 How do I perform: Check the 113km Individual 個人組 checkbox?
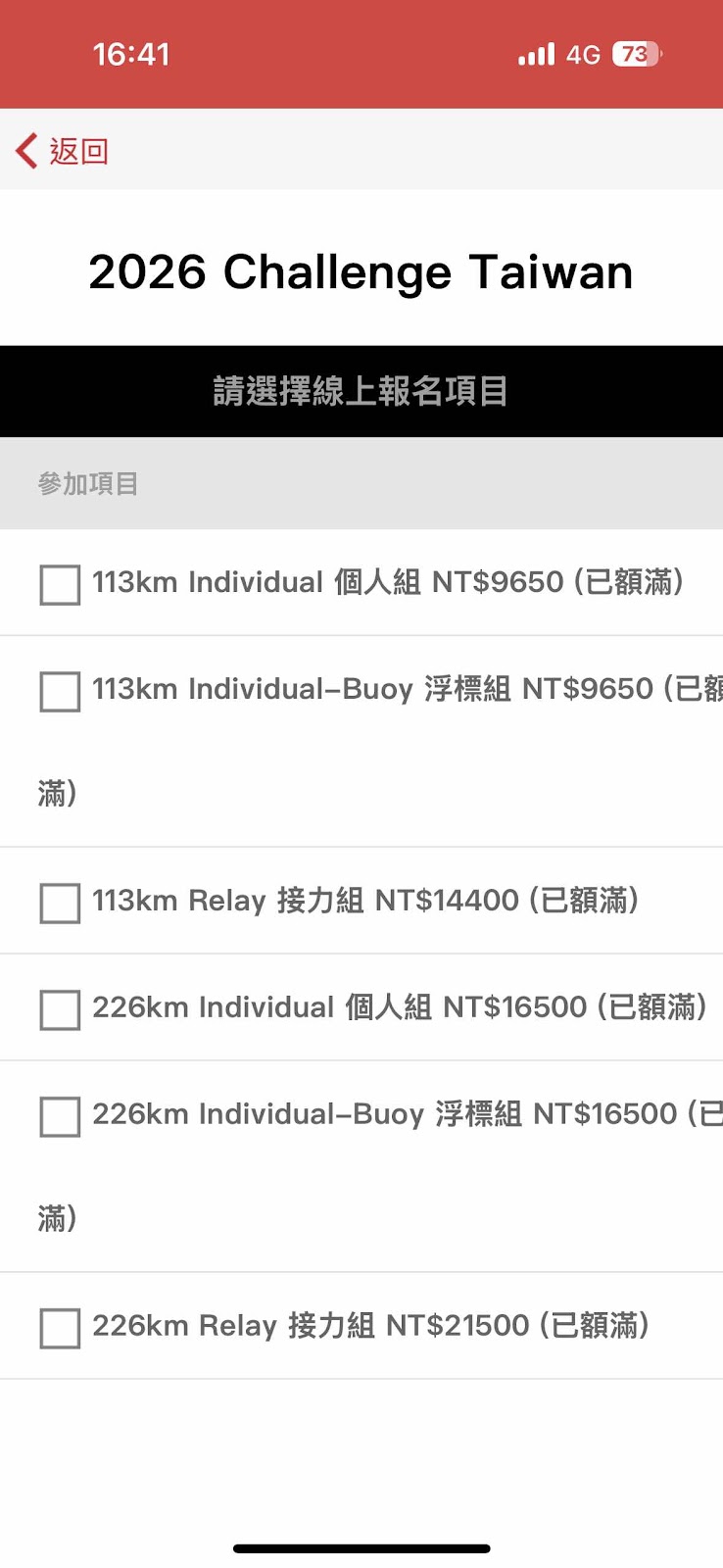(60, 585)
